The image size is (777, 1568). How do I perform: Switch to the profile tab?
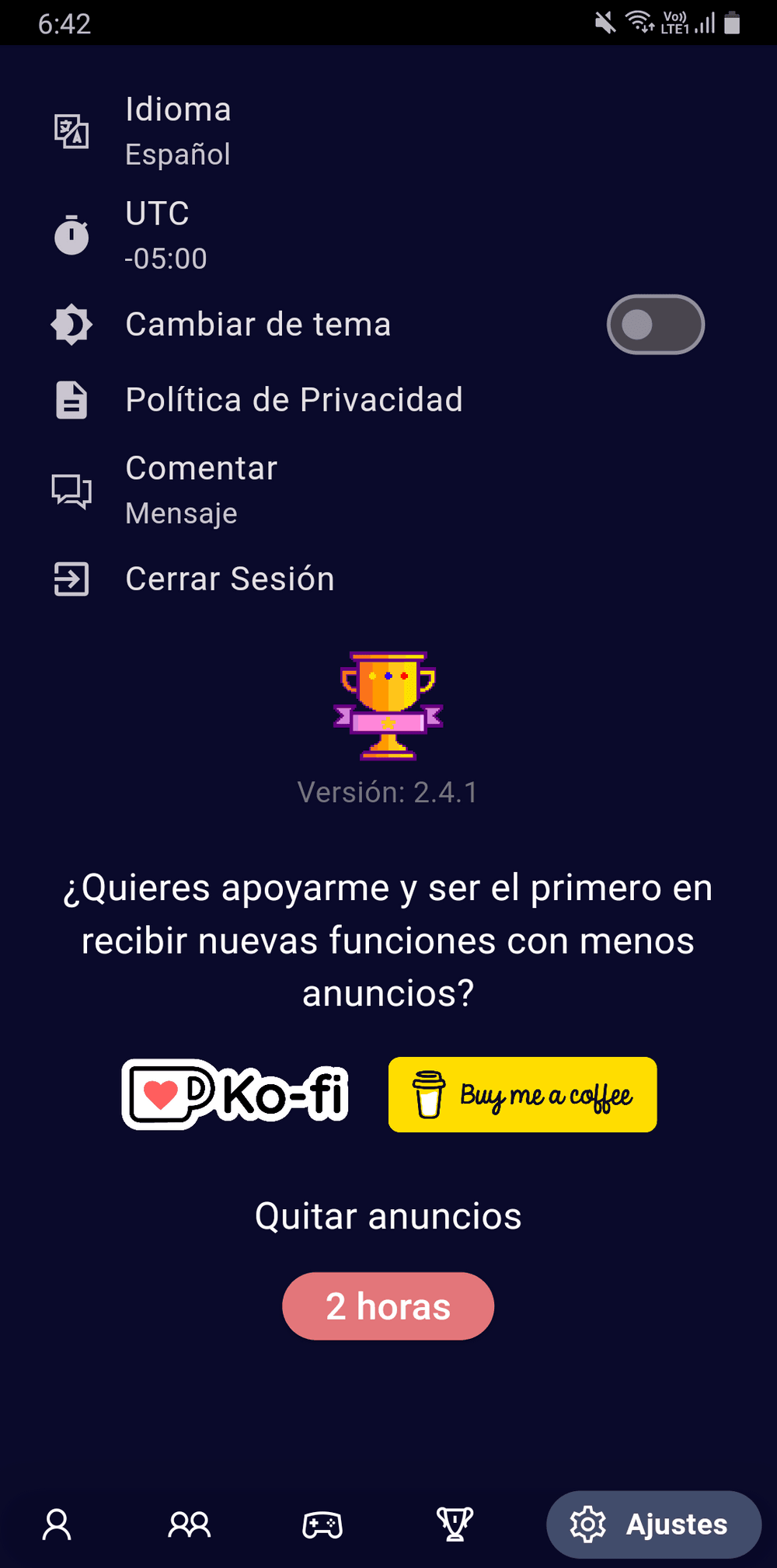[x=57, y=1525]
